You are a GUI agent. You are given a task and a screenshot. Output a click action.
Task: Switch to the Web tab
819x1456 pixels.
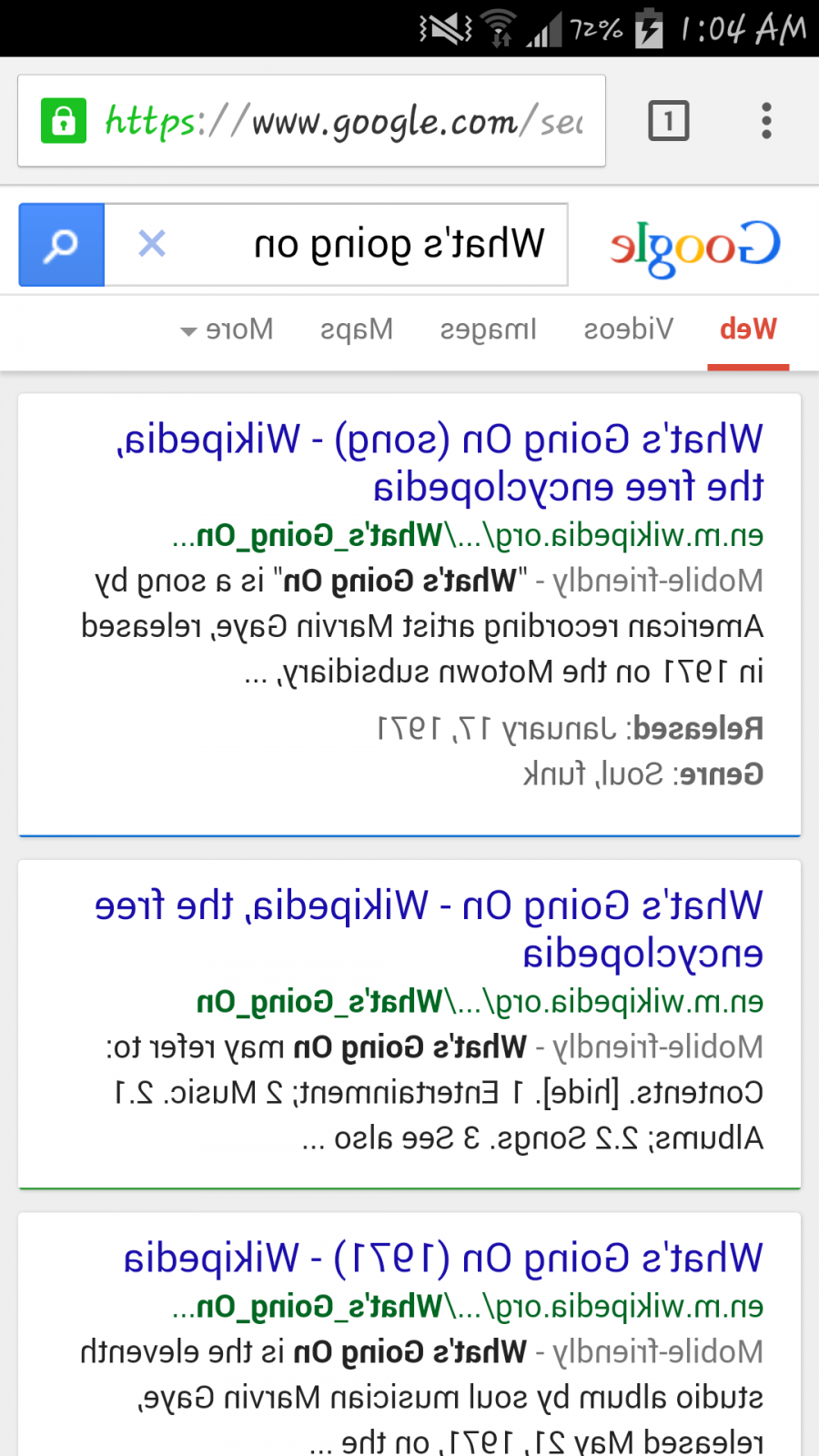[x=748, y=329]
